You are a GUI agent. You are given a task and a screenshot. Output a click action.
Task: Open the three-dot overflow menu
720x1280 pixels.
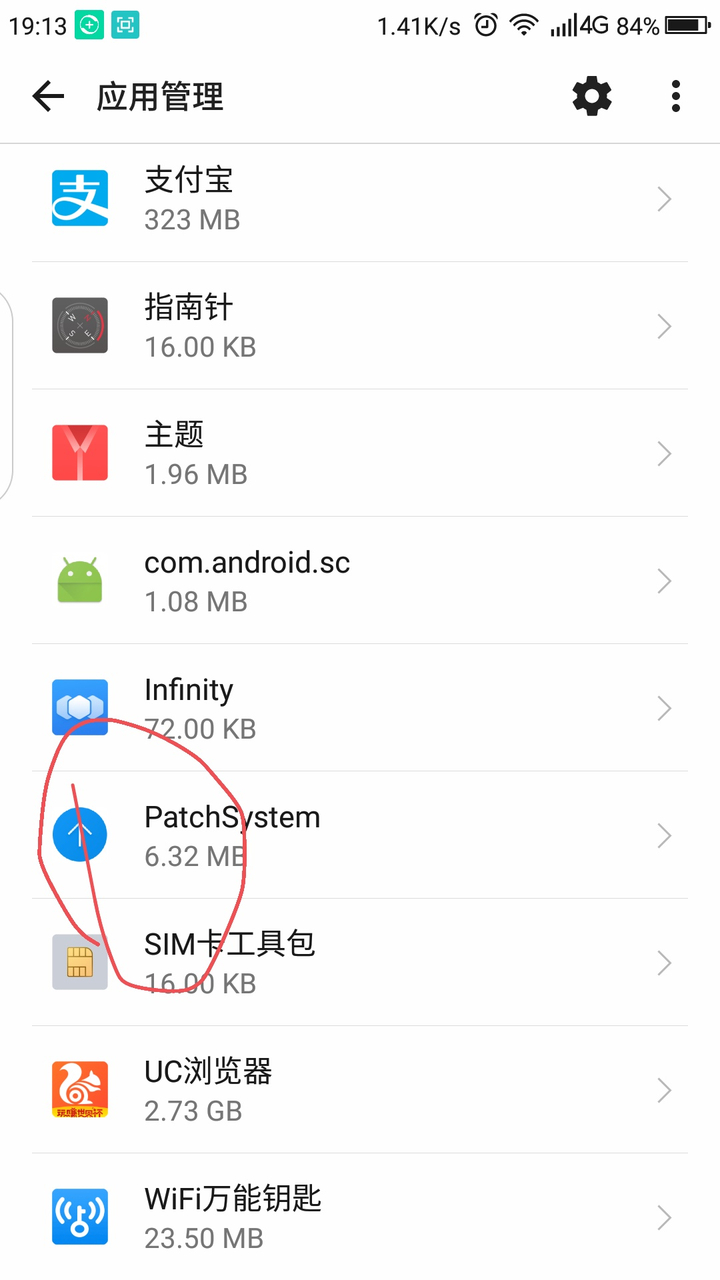[676, 96]
